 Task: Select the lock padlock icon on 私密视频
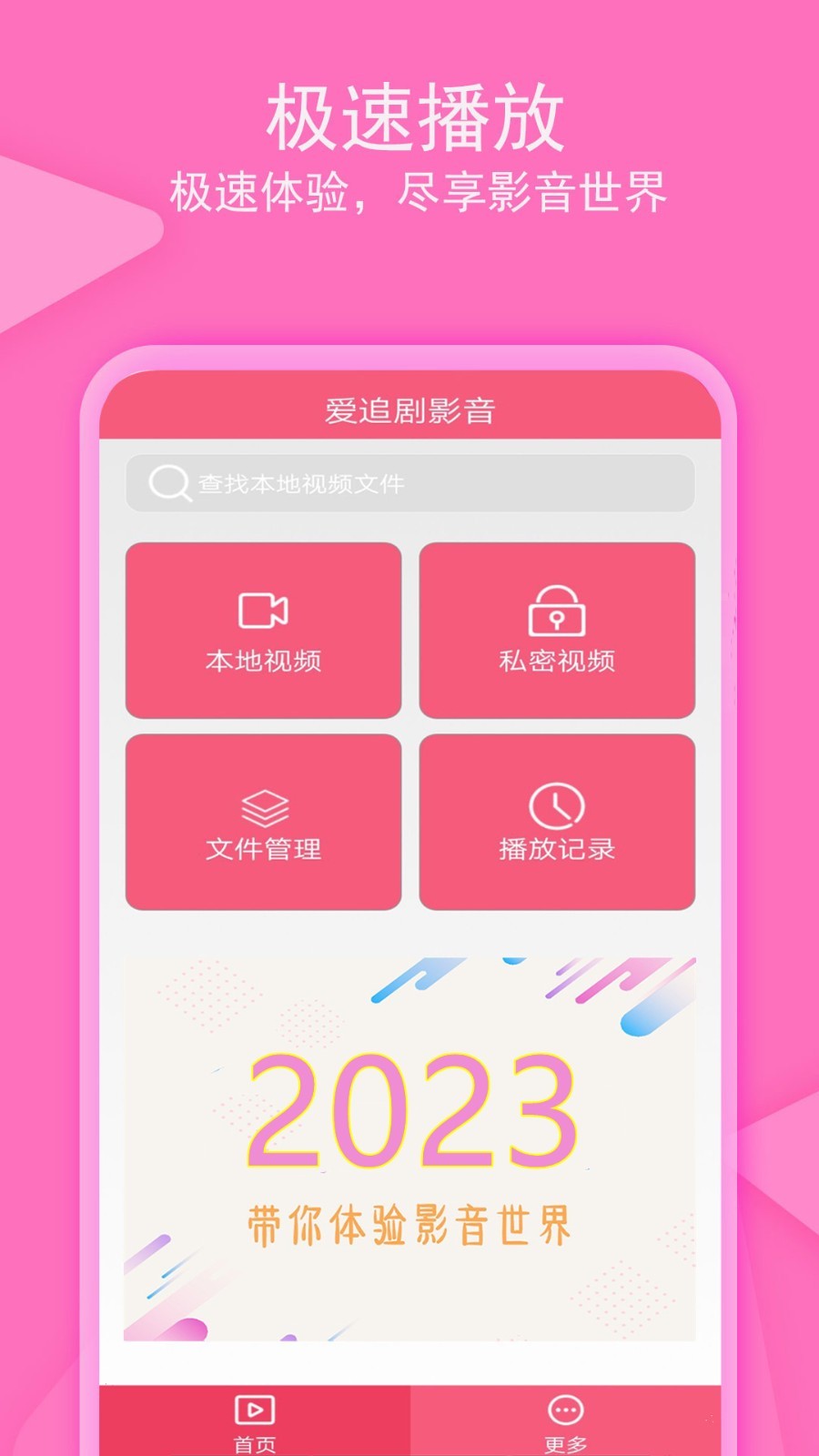click(556, 612)
